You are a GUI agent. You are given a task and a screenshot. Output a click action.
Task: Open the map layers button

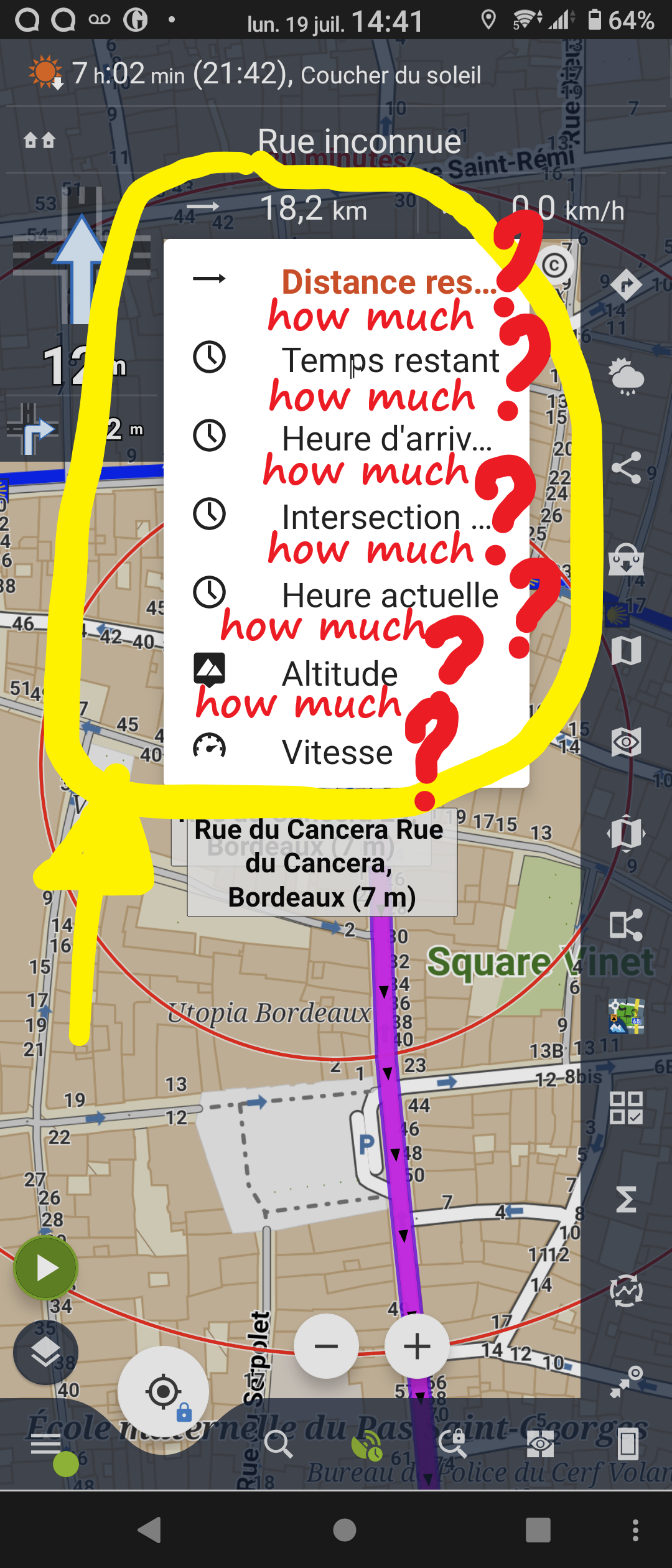coord(45,1352)
